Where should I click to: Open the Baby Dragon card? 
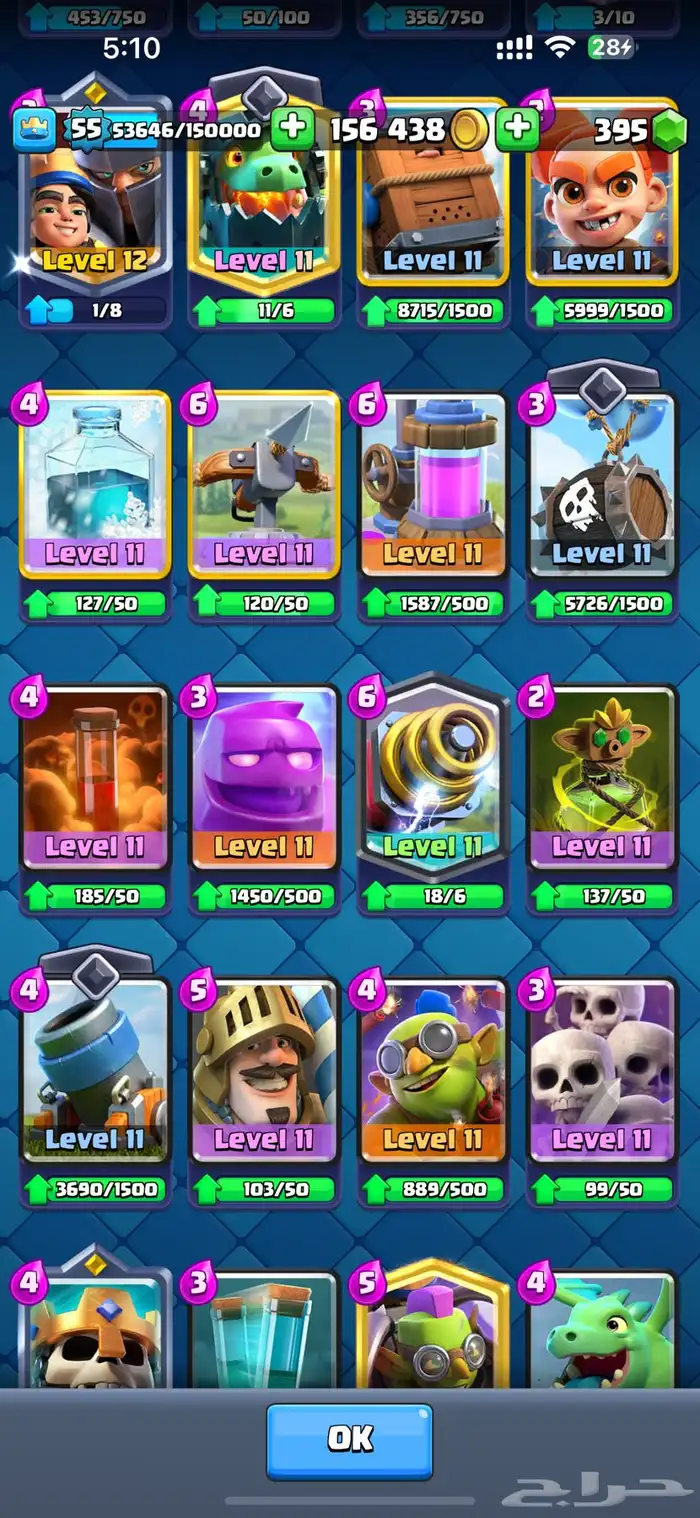click(602, 1330)
